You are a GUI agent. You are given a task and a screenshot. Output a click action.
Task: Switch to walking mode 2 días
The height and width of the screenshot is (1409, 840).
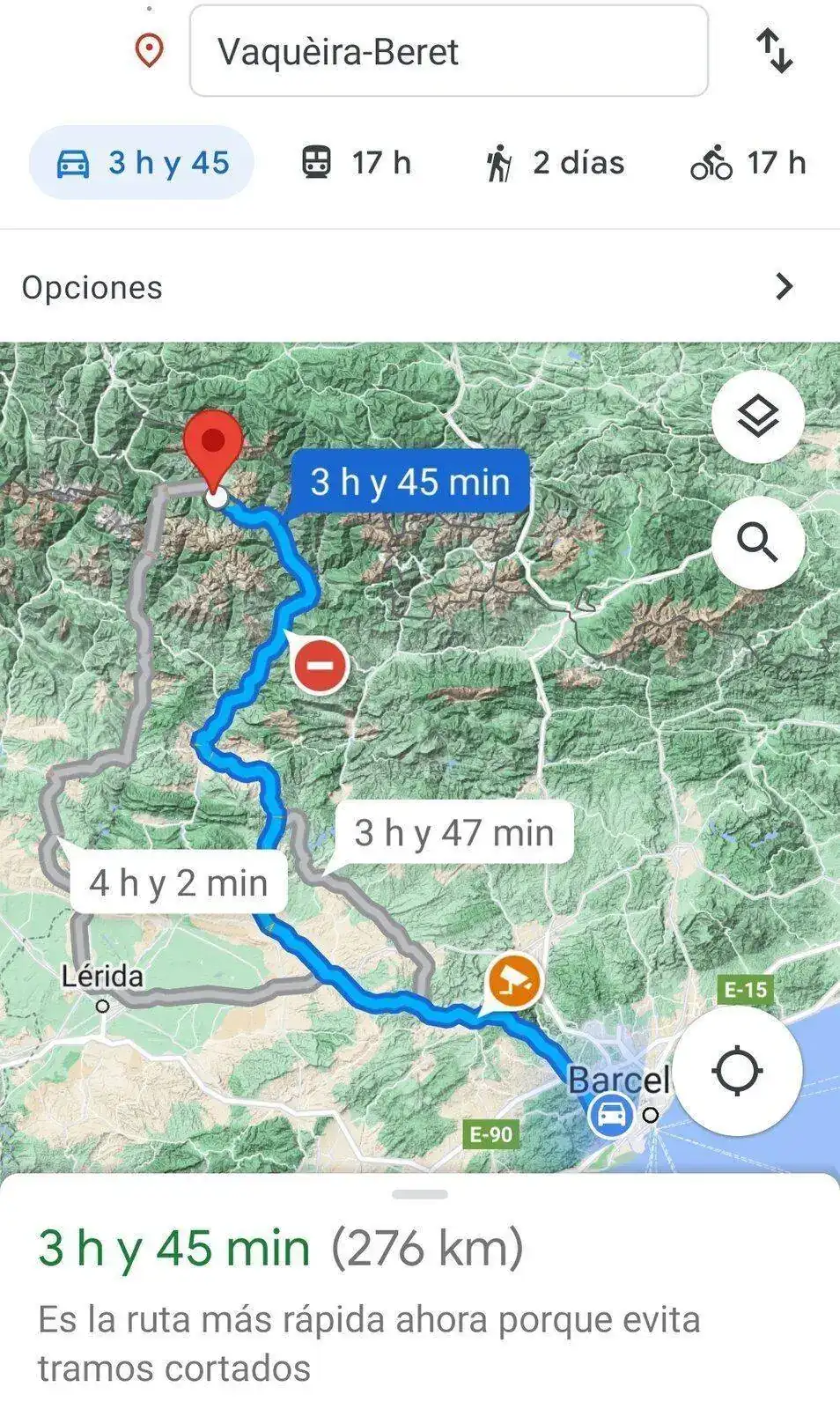[554, 163]
